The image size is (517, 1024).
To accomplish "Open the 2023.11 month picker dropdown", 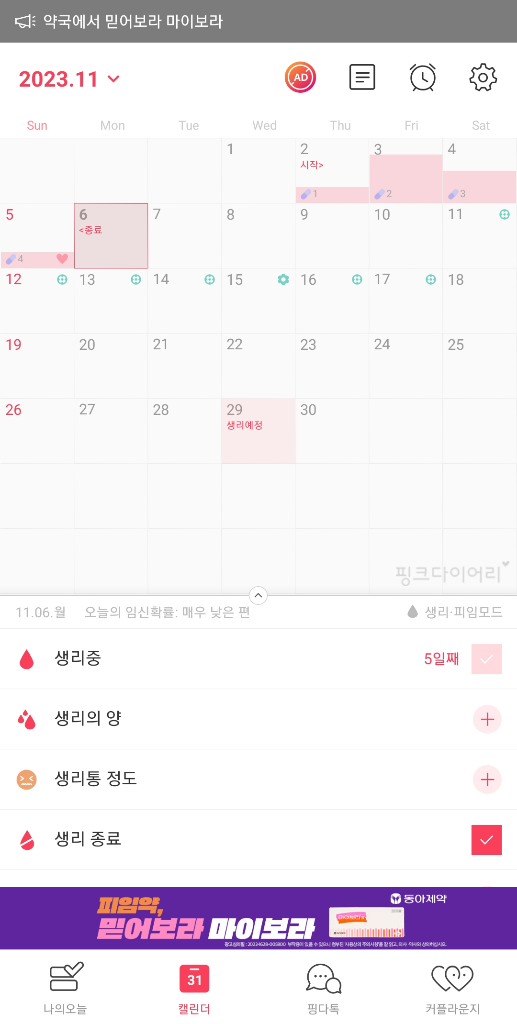I will tap(69, 79).
